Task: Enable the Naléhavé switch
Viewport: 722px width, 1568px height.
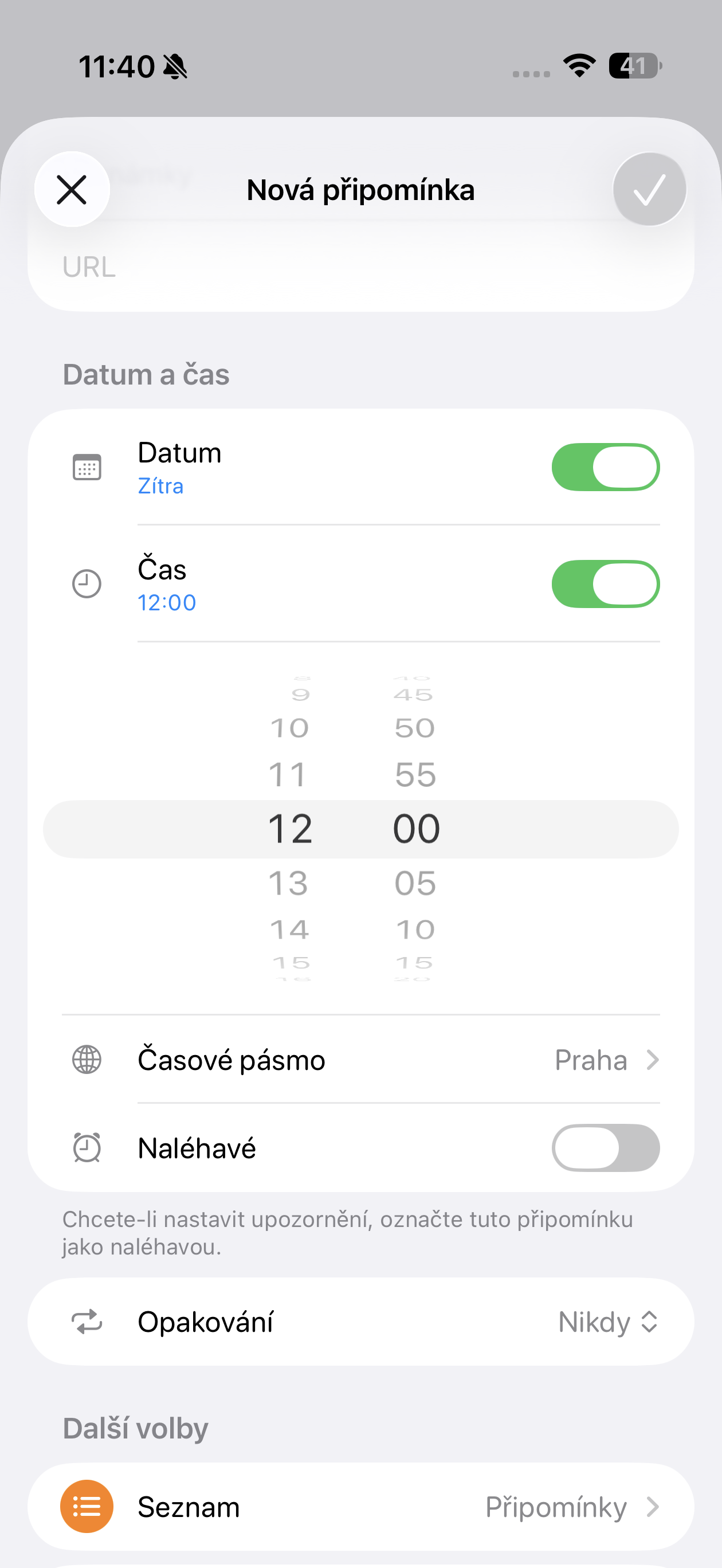Action: [605, 1148]
